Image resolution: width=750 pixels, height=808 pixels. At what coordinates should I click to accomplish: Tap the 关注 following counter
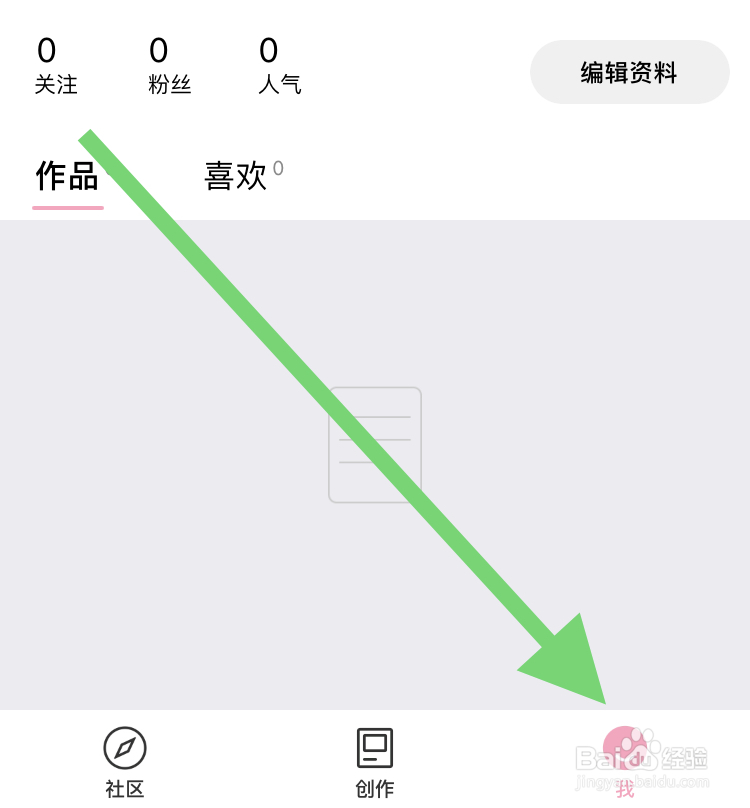57,86
